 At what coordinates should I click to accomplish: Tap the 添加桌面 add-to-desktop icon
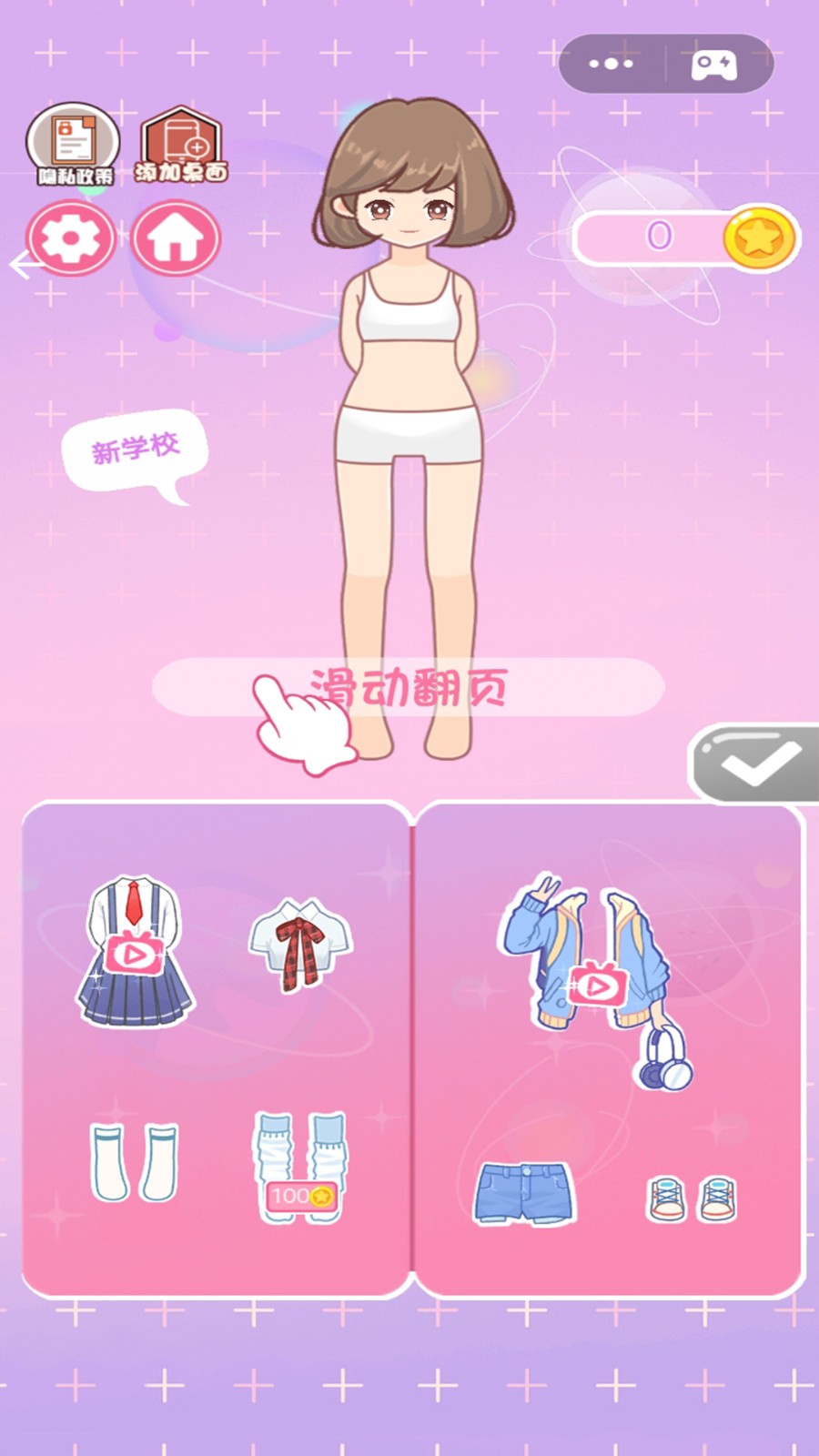tap(180, 141)
